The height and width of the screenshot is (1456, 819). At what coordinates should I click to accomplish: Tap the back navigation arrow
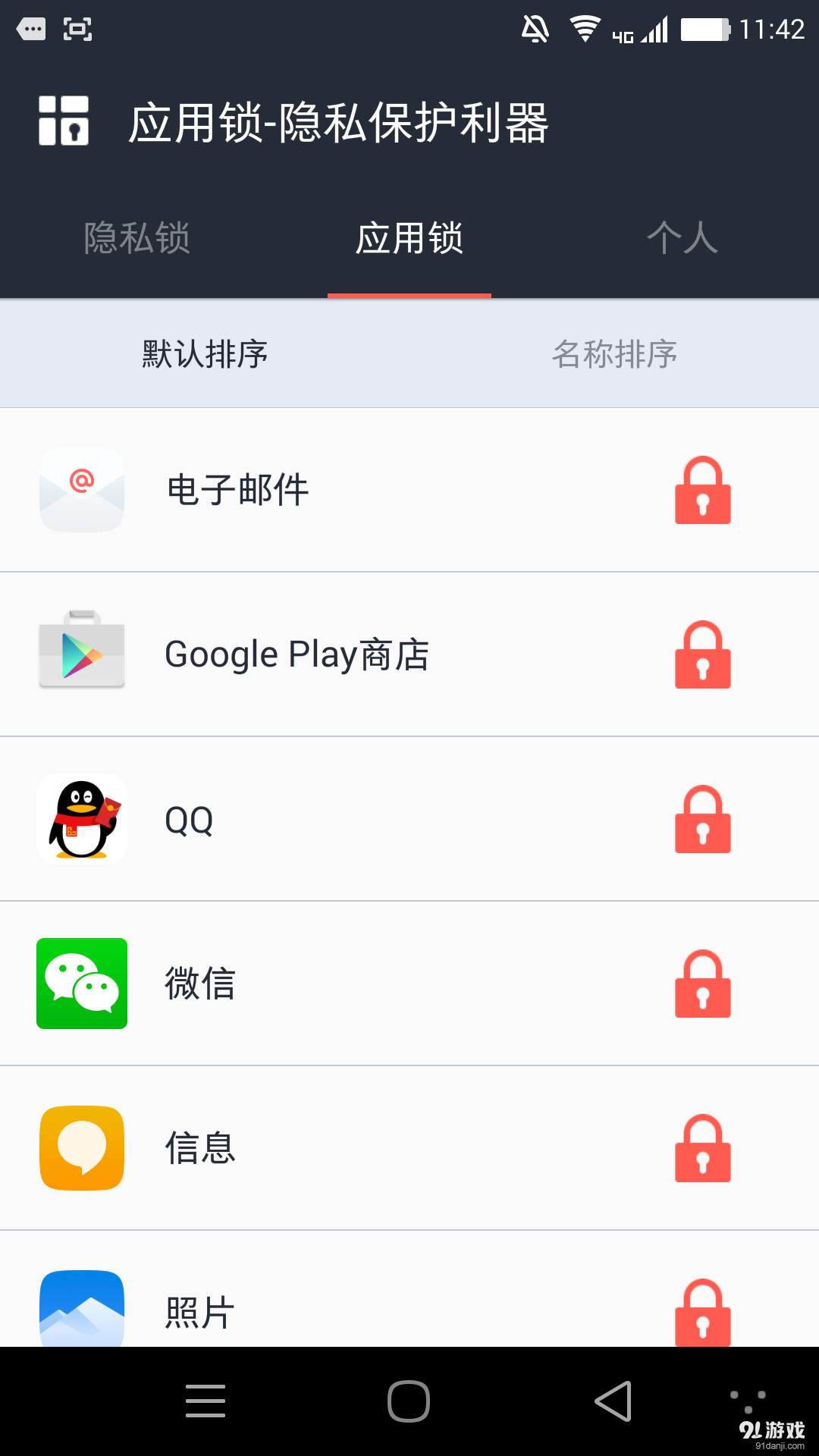point(614,1401)
